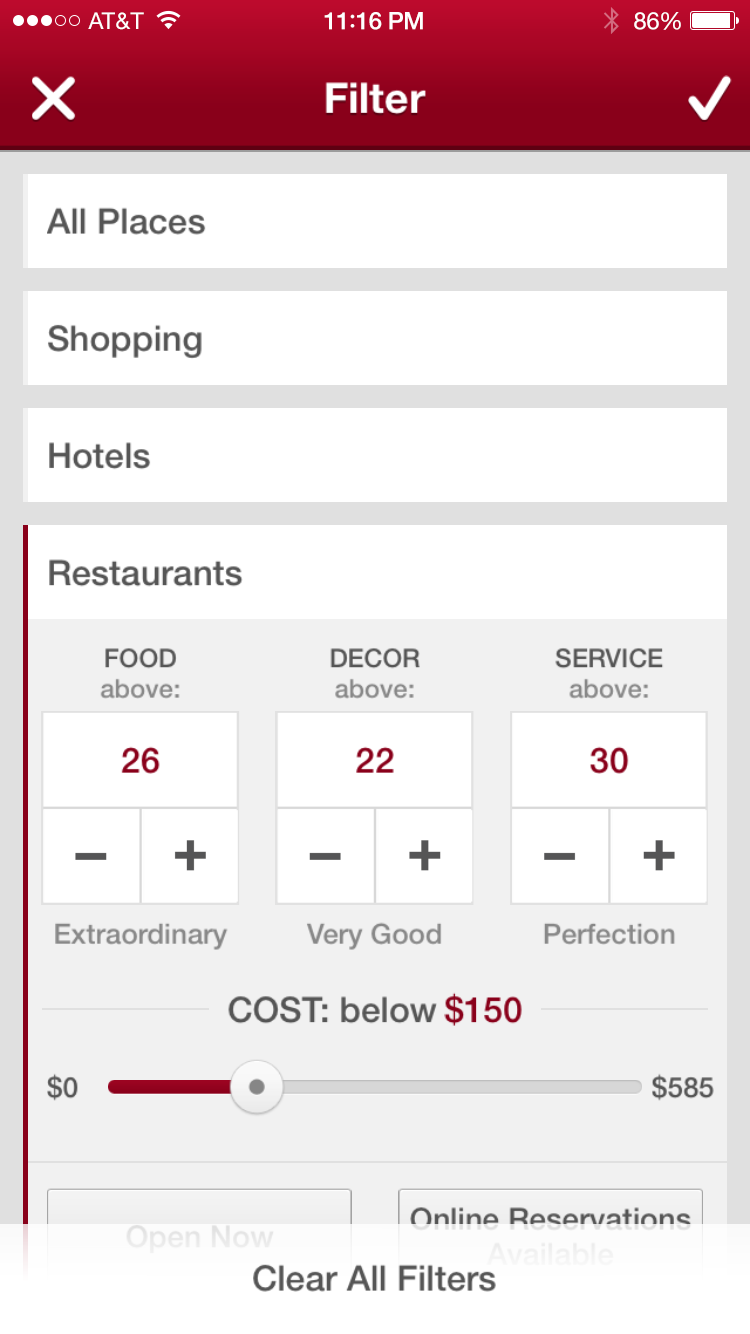
Task: Select the Hotels category
Action: (375, 456)
